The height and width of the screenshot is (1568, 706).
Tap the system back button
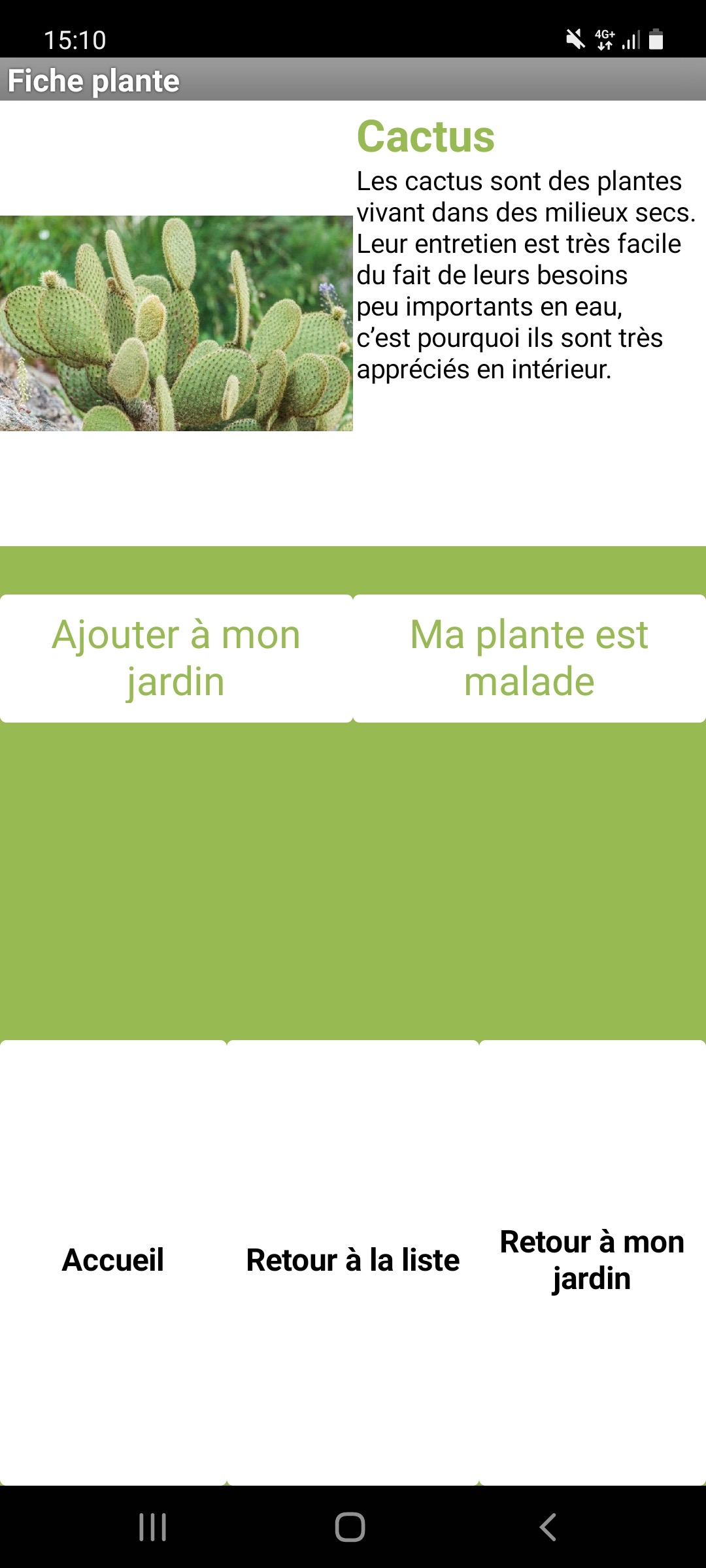click(x=548, y=1527)
